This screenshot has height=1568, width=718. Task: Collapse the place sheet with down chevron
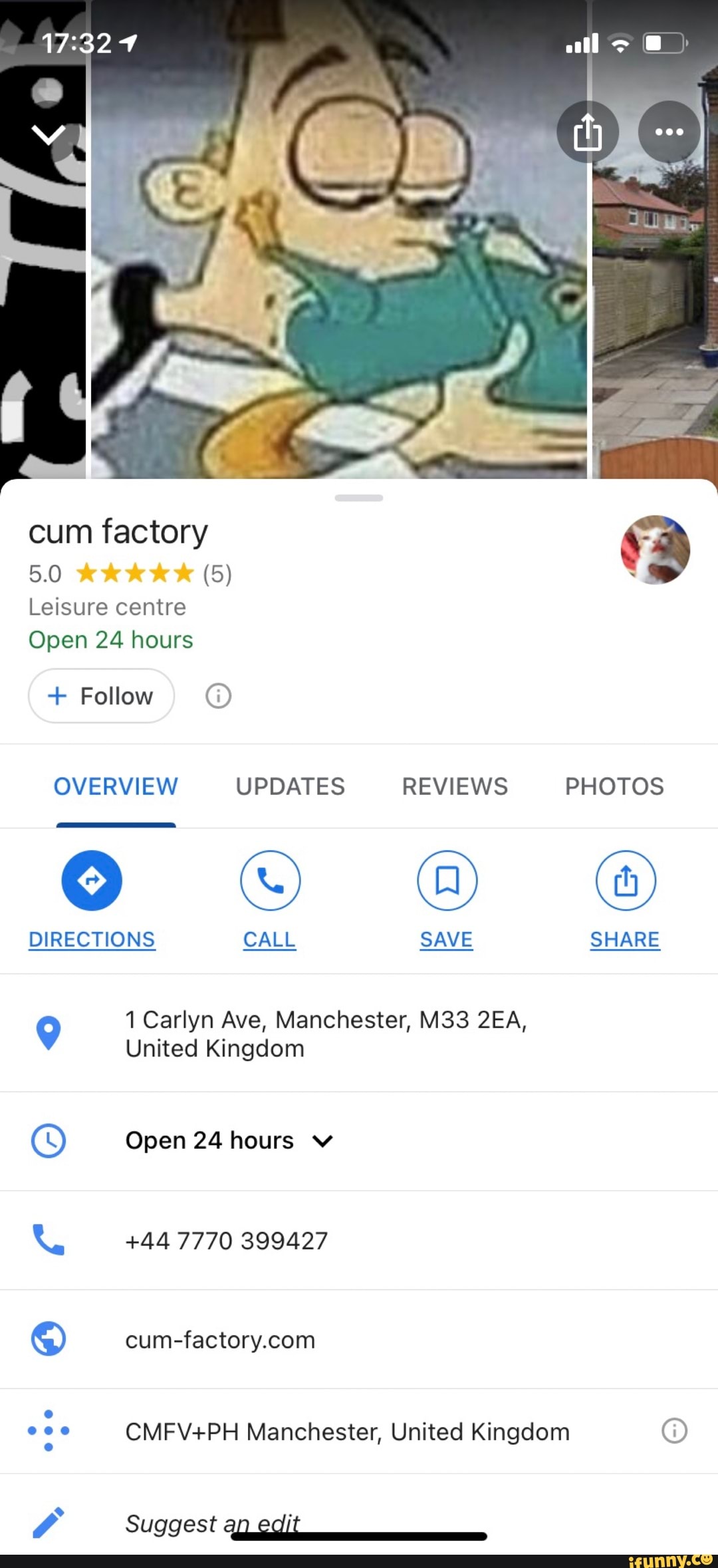[x=49, y=134]
